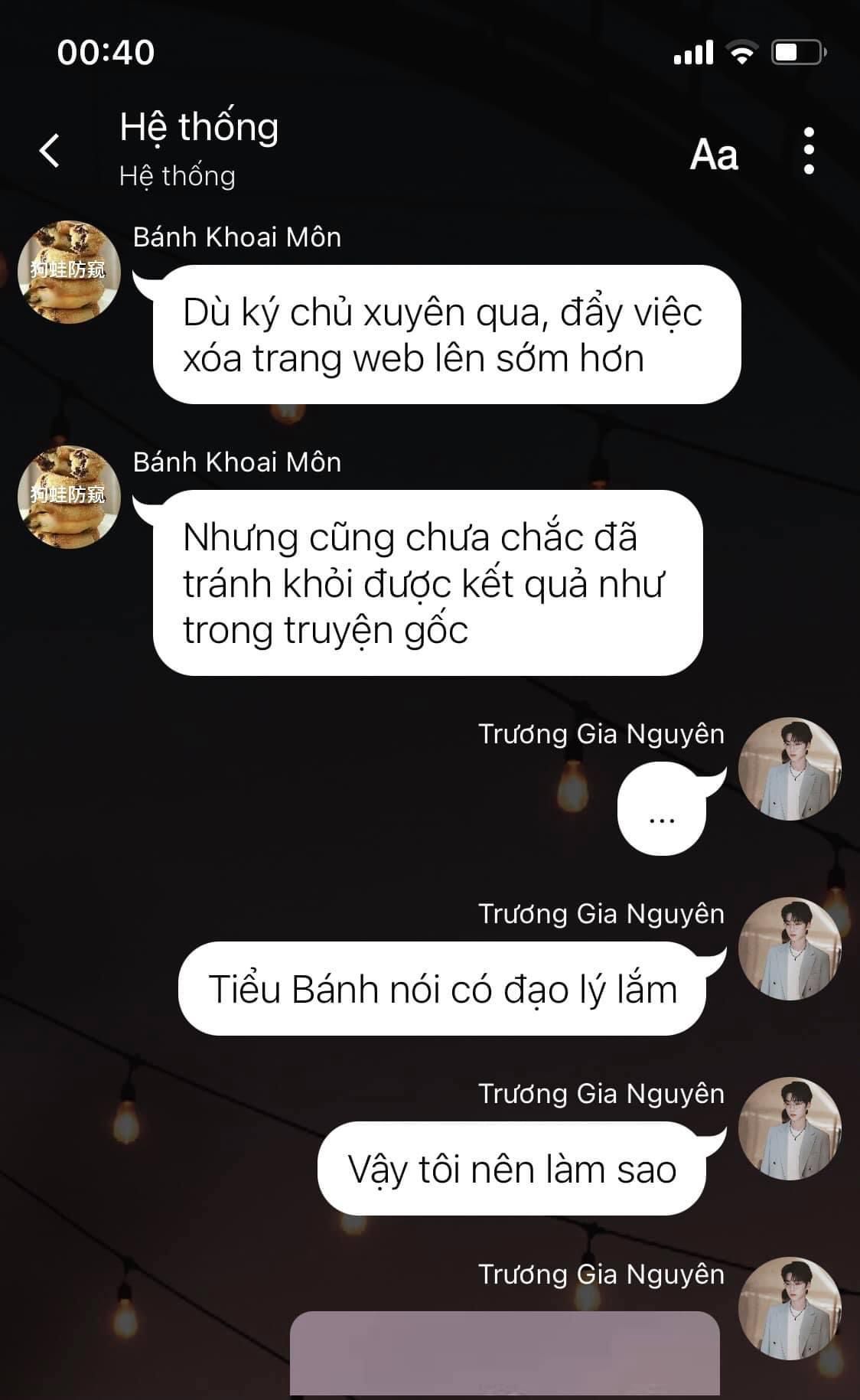This screenshot has width=860, height=1400.
Task: Go back using the back arrow
Action: 50,150
